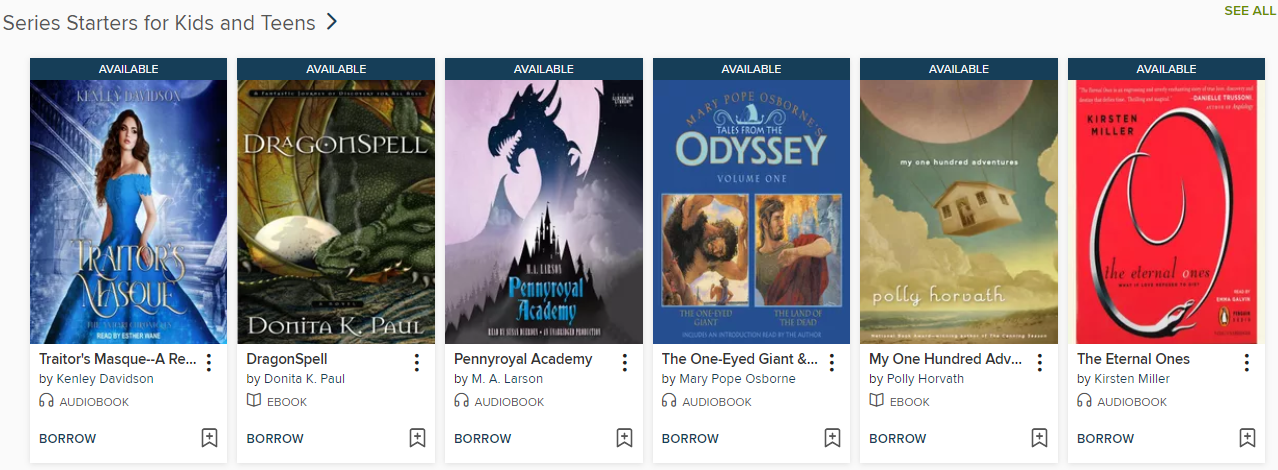Save The One-Eyed Giant to wish list
The width and height of the screenshot is (1278, 470).
coord(832,438)
